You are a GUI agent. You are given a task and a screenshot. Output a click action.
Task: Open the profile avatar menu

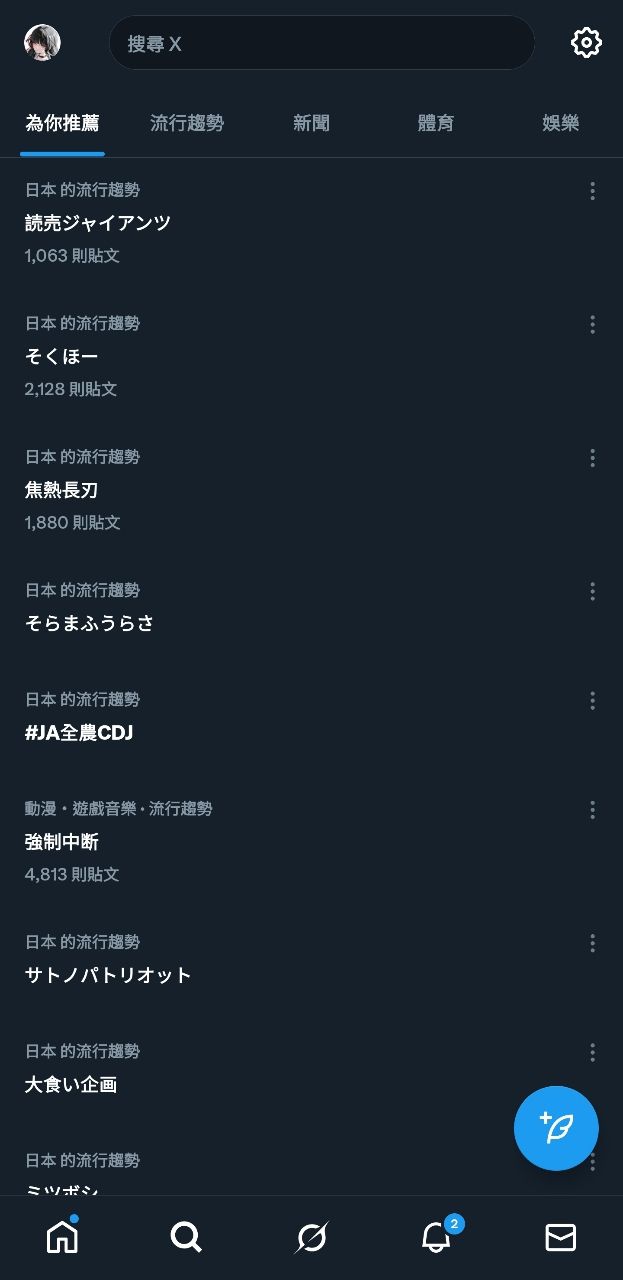click(42, 42)
